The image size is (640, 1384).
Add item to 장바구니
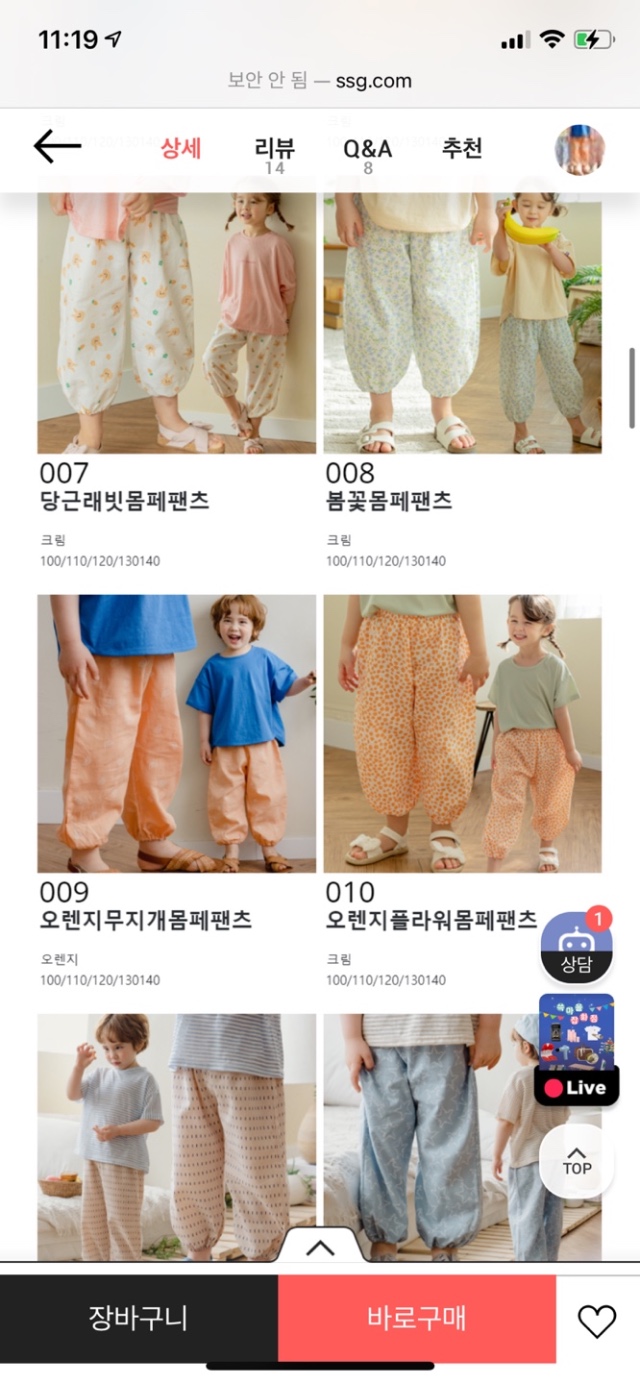click(x=138, y=1318)
